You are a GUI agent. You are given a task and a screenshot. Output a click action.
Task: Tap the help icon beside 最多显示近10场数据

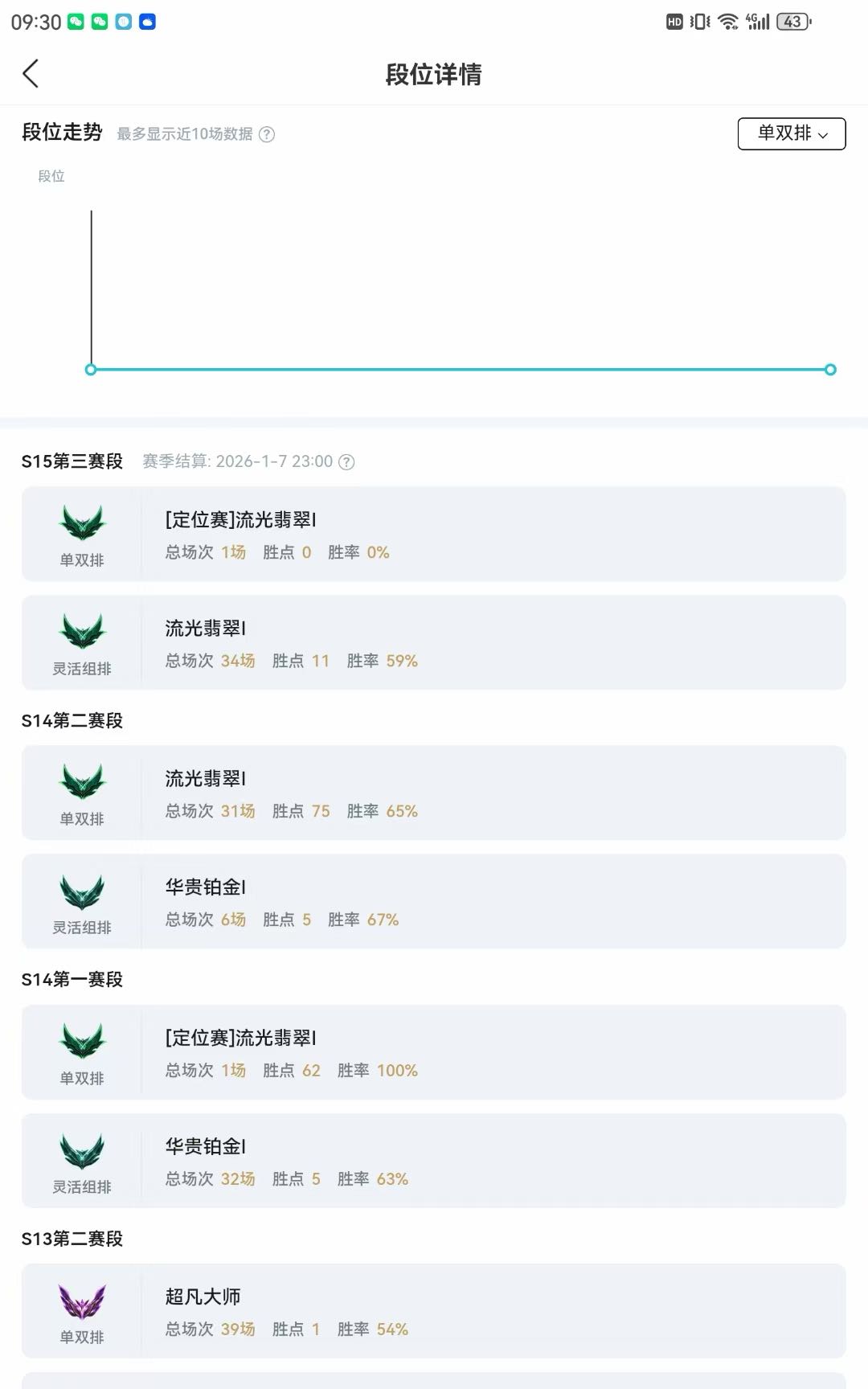[267, 134]
